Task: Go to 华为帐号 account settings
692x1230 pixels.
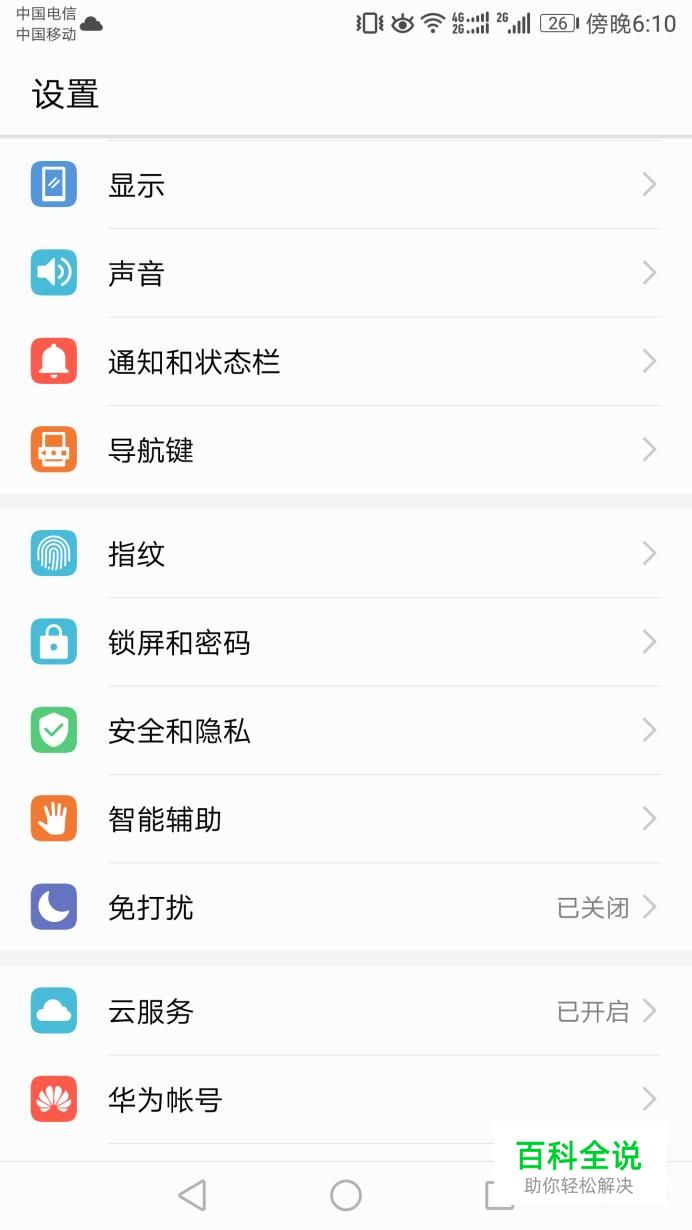Action: click(345, 1099)
